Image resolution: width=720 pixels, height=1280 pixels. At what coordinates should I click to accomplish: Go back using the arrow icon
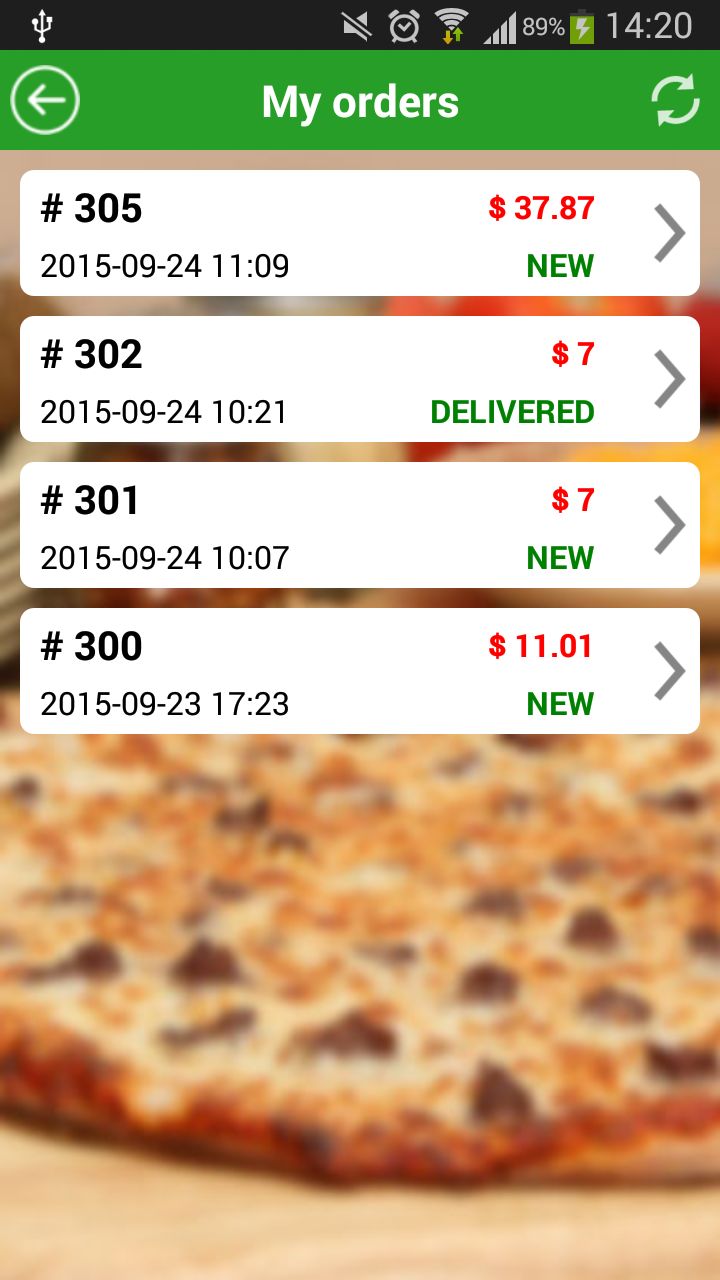click(x=45, y=101)
